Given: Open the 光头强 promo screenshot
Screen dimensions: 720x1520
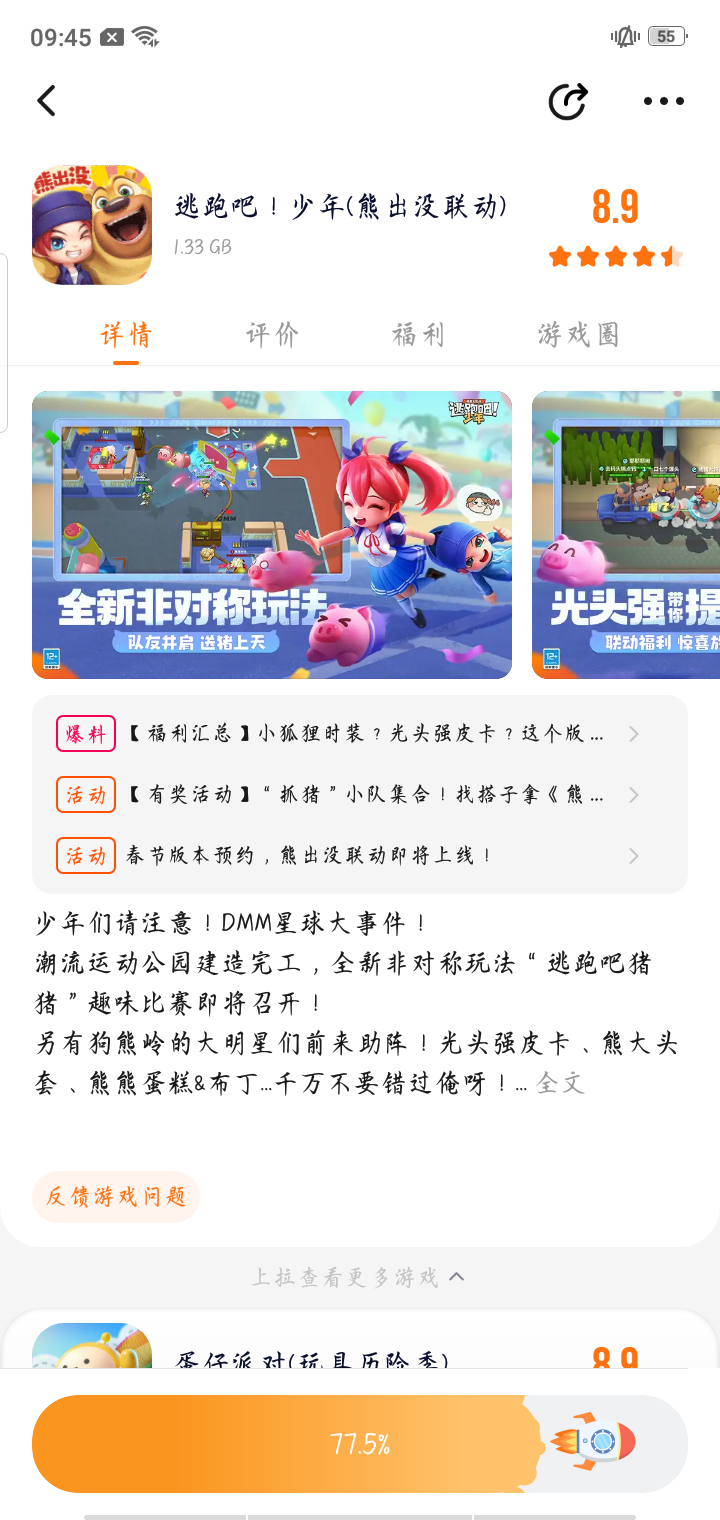Looking at the screenshot, I should 626,535.
